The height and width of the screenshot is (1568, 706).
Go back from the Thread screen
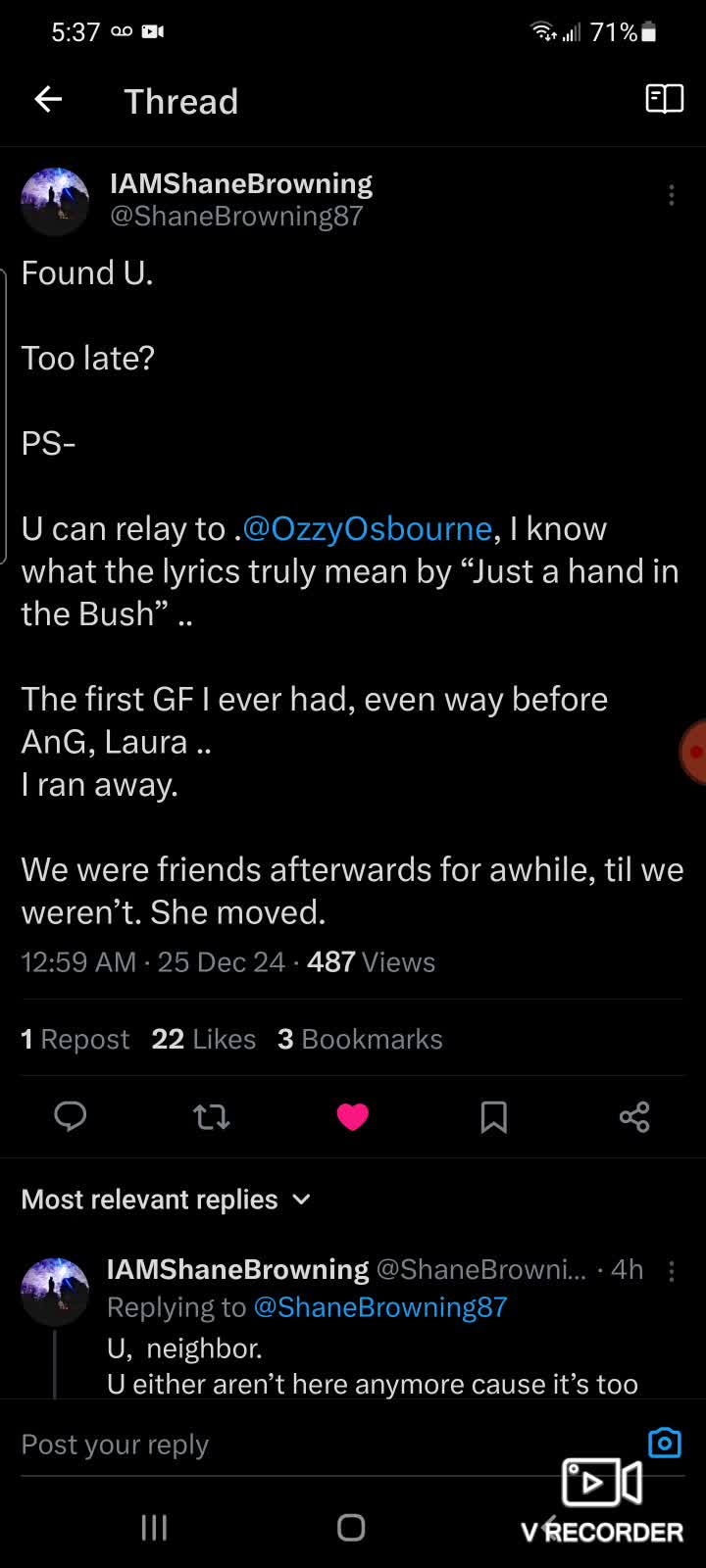click(x=48, y=99)
